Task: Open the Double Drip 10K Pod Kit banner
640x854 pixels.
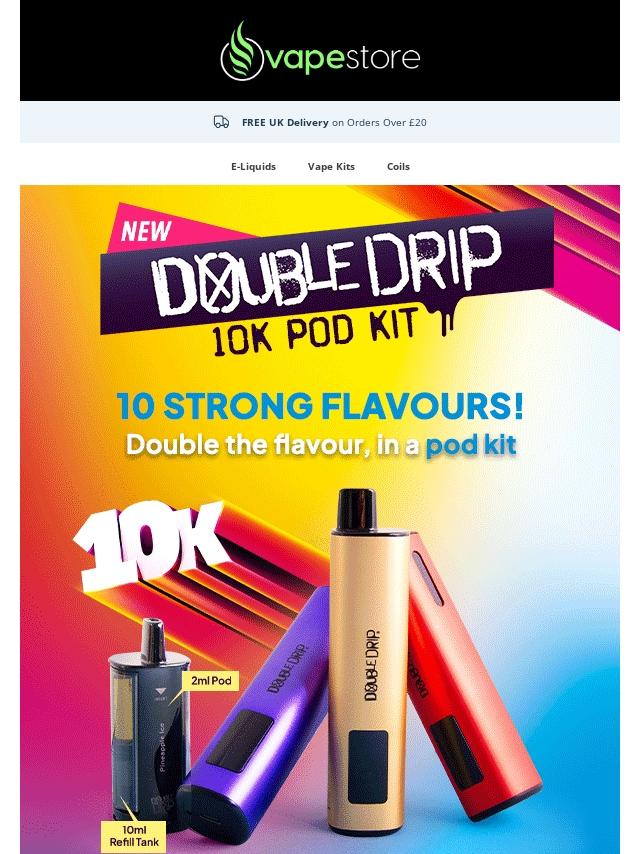Action: [320, 520]
